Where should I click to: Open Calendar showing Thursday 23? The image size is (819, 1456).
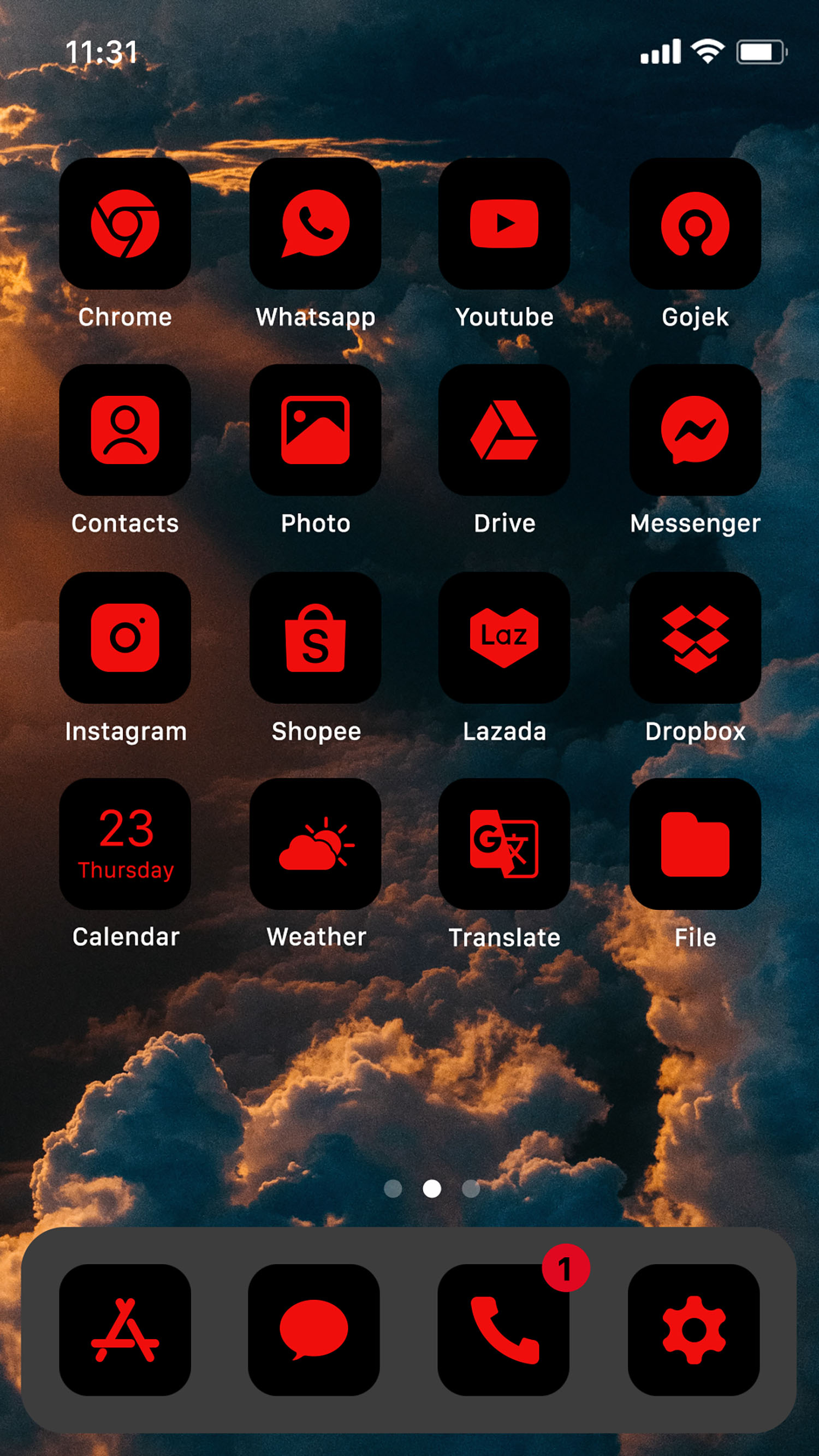(x=126, y=846)
